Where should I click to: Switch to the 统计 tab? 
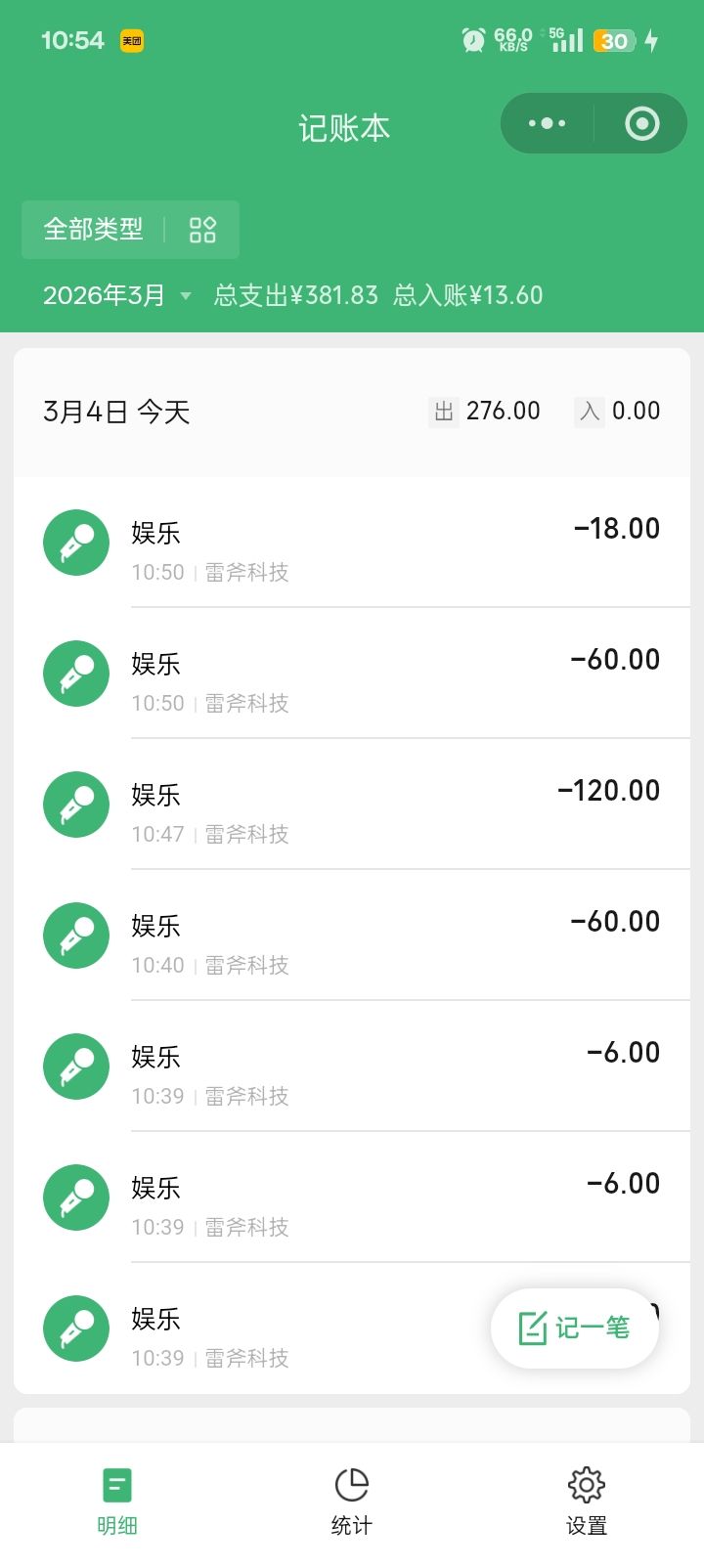[x=351, y=1502]
